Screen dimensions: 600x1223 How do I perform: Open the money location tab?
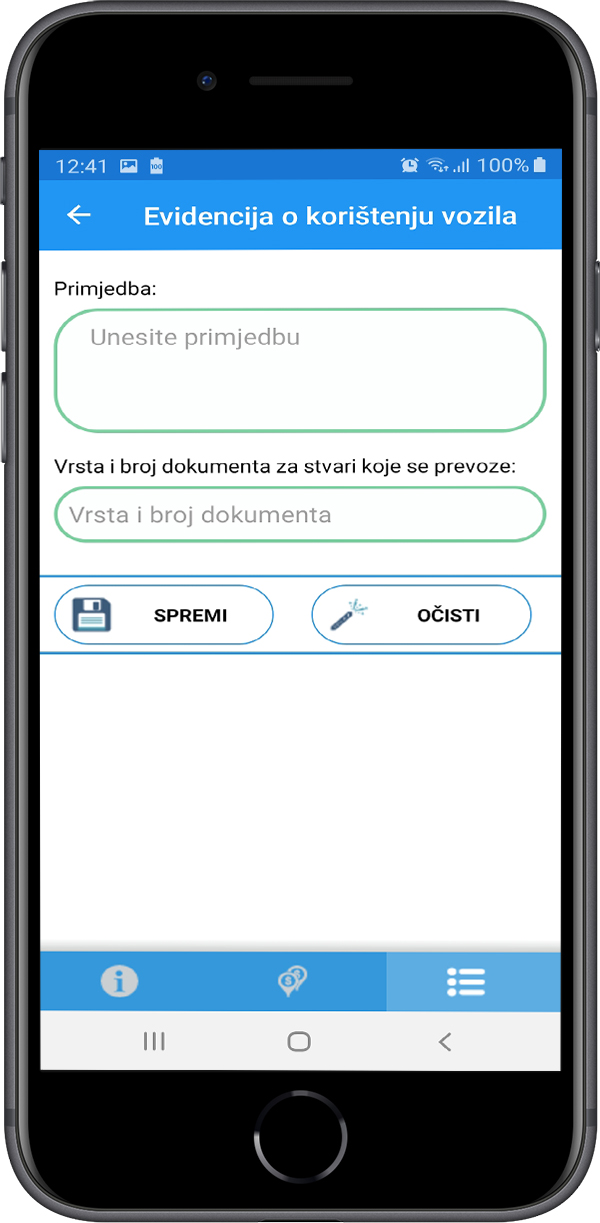click(x=292, y=981)
